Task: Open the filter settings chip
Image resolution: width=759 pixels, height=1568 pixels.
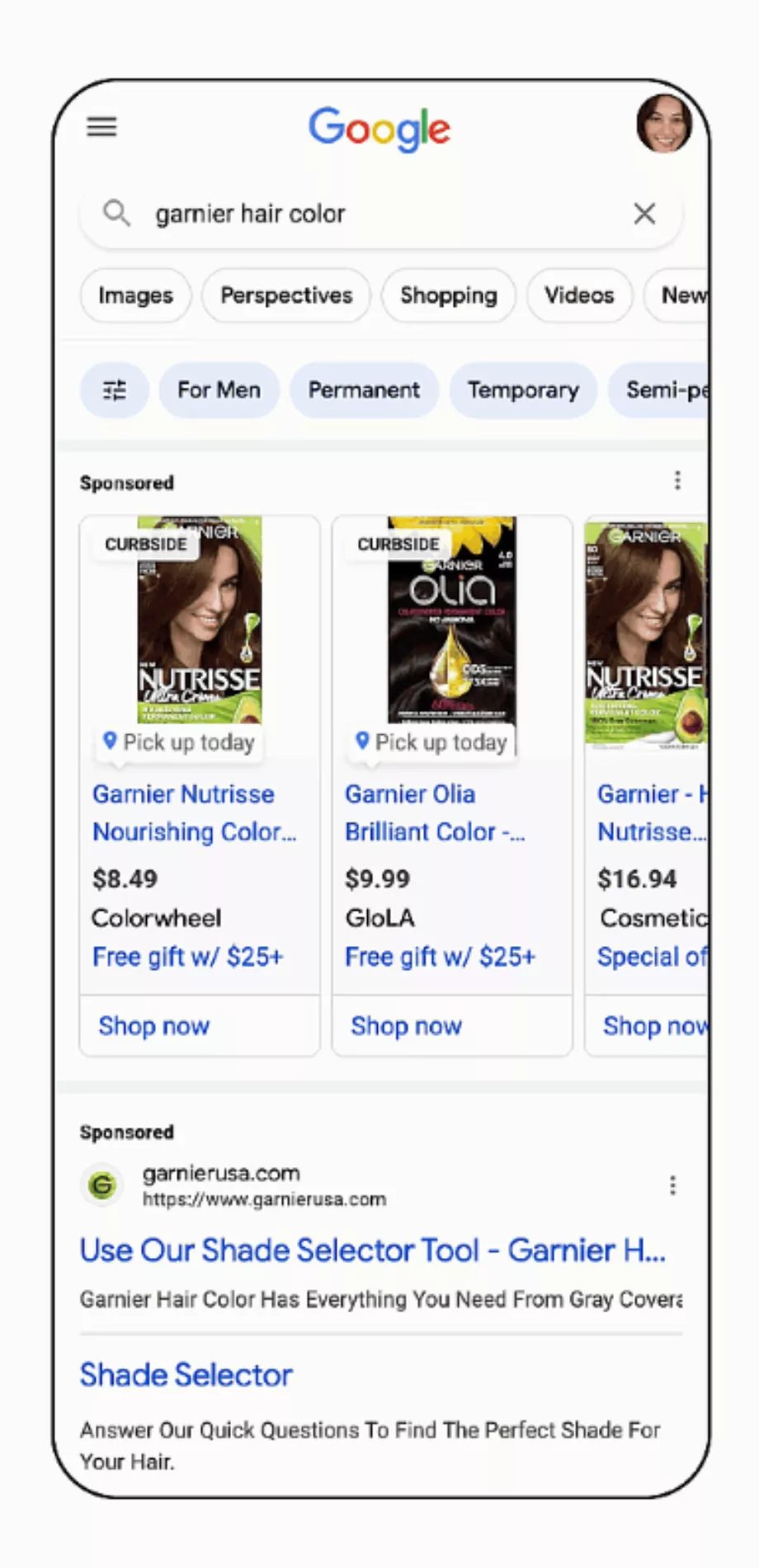Action: coord(115,390)
